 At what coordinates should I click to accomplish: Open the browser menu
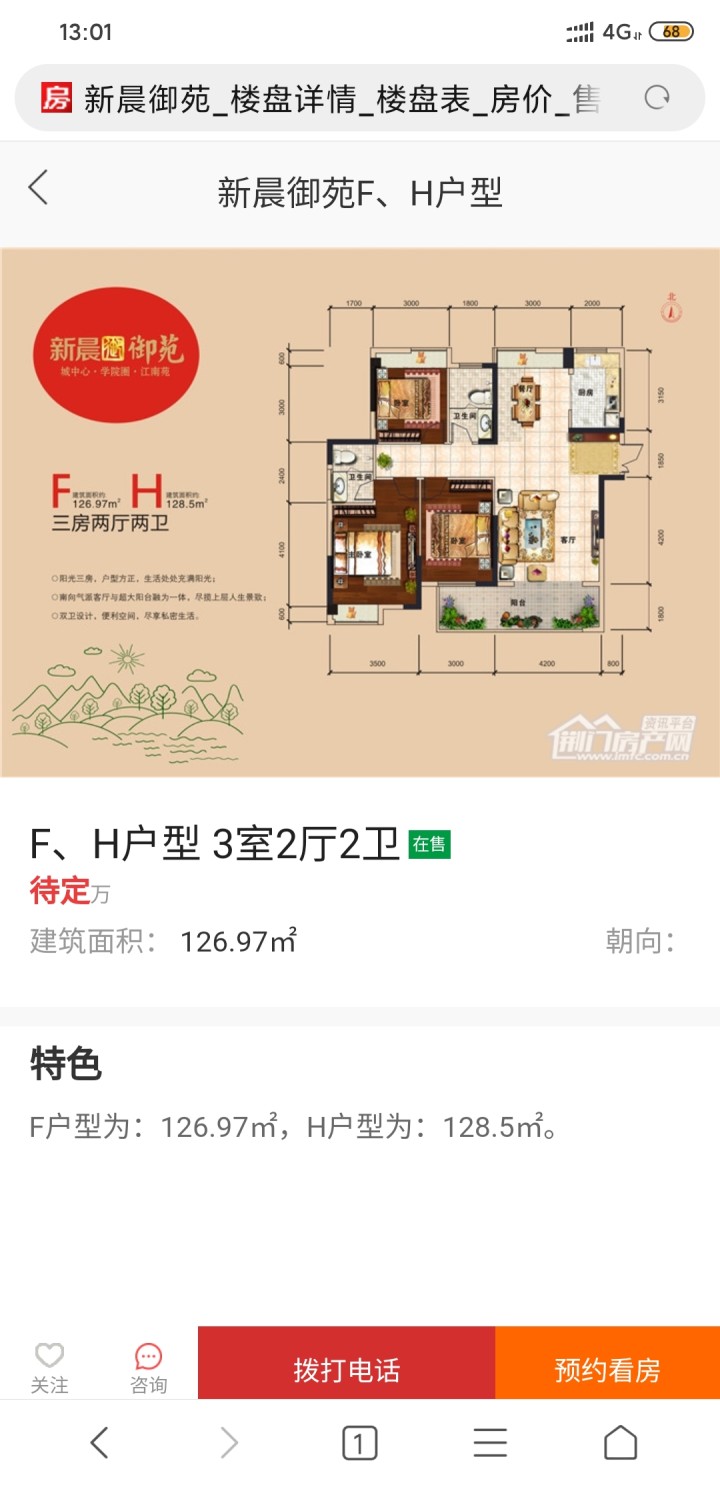tap(490, 1443)
